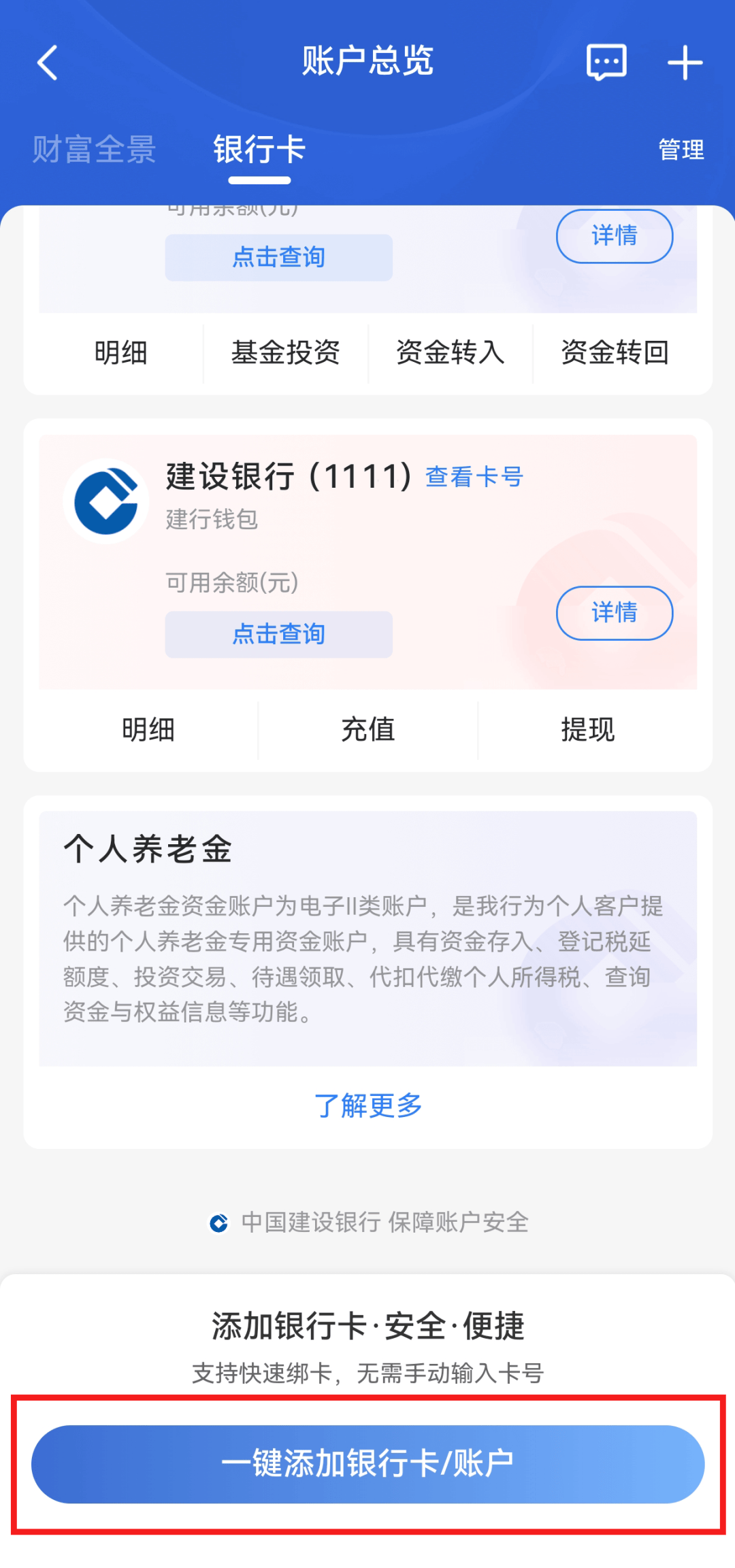Screen dimensions: 735x1568
Task: Choose 资金转回
Action: point(615,352)
